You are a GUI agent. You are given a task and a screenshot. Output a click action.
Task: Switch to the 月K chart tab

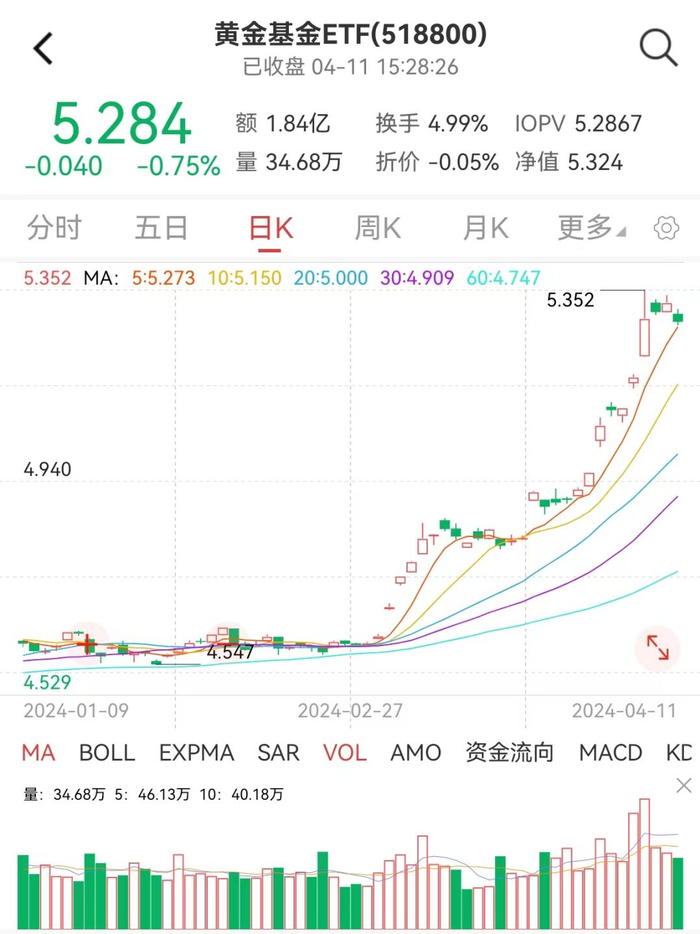pos(485,228)
